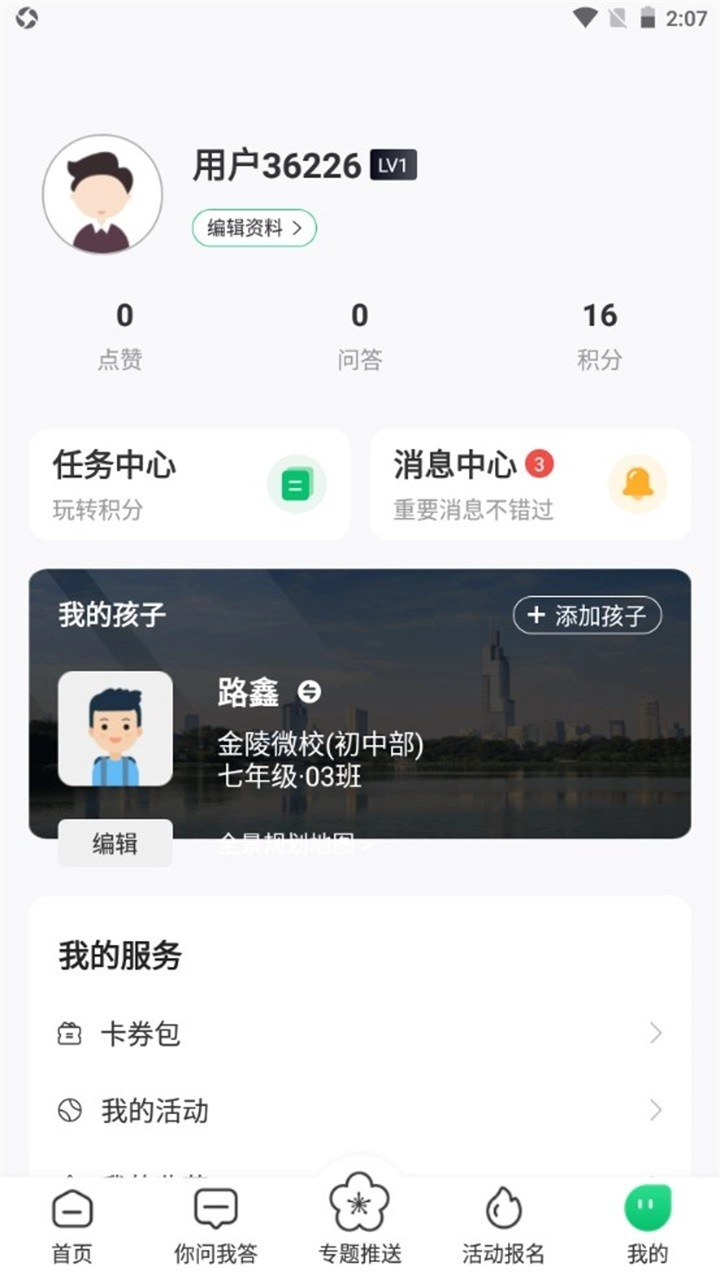
Task: Tap the 添加孩子 button
Action: tap(587, 616)
